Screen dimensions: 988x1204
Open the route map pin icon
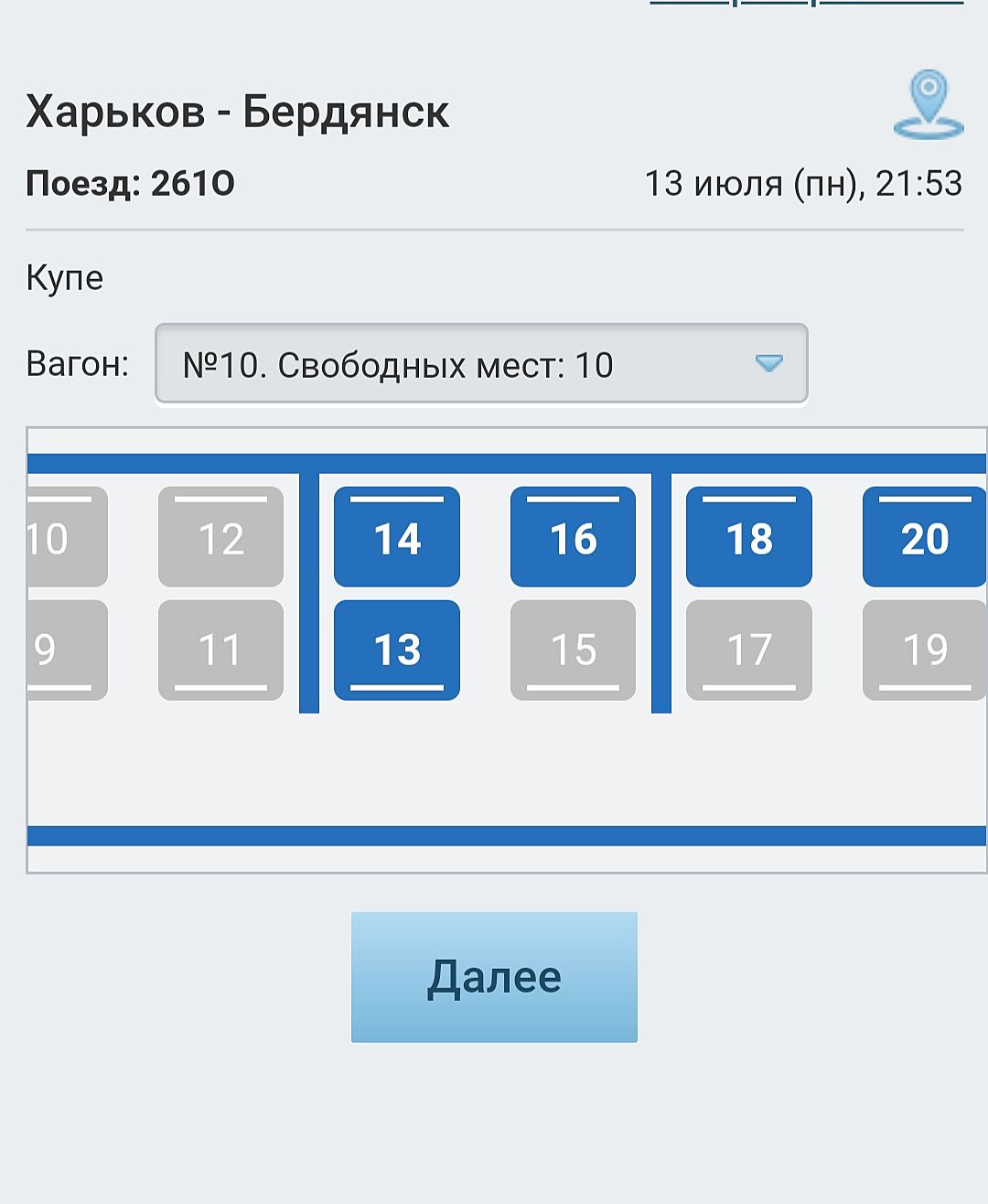pos(928,104)
